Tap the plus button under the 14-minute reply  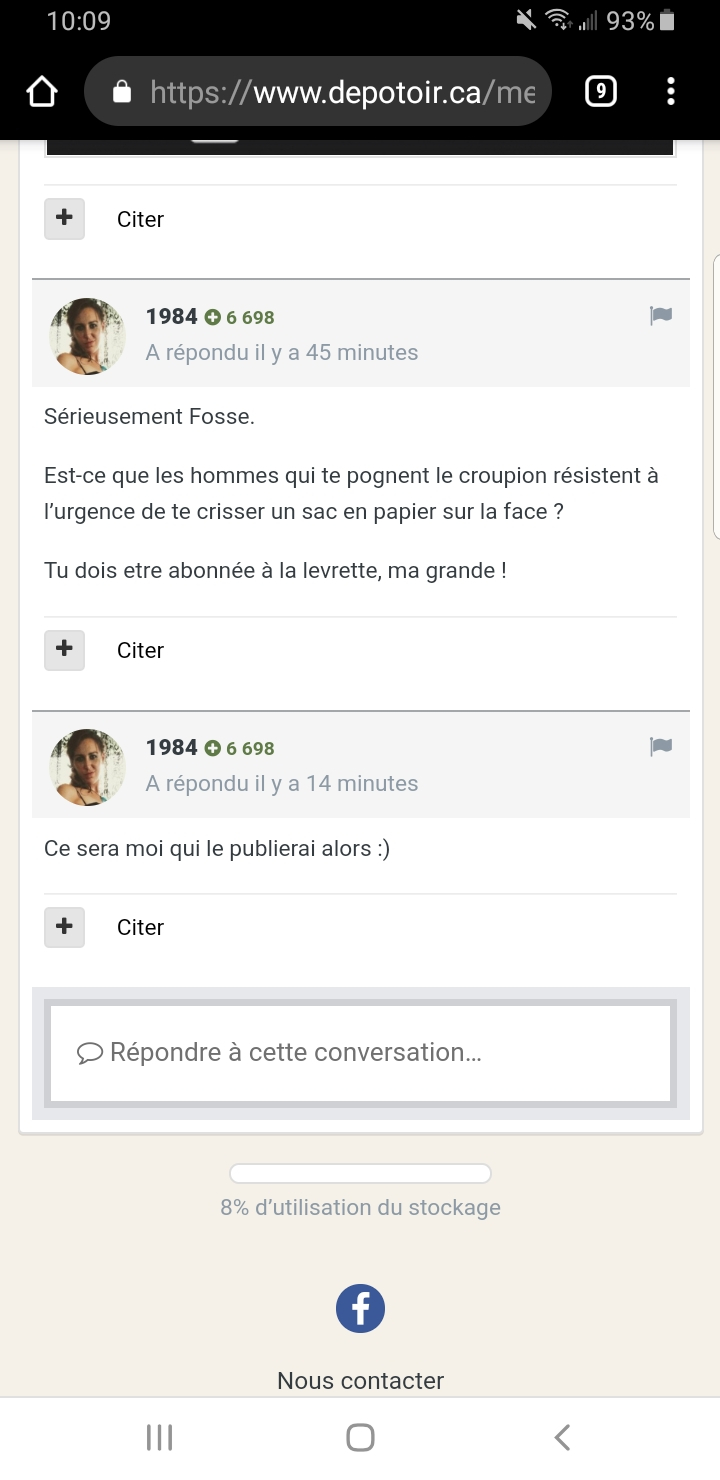[65, 927]
